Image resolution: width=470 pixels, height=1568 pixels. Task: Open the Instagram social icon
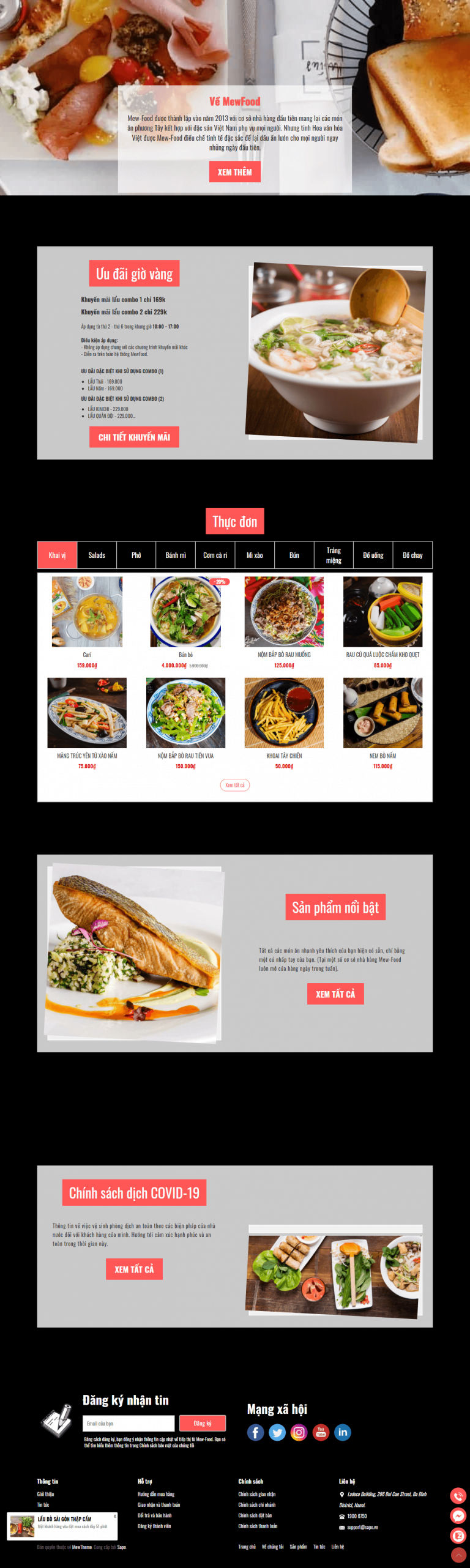[x=299, y=1432]
